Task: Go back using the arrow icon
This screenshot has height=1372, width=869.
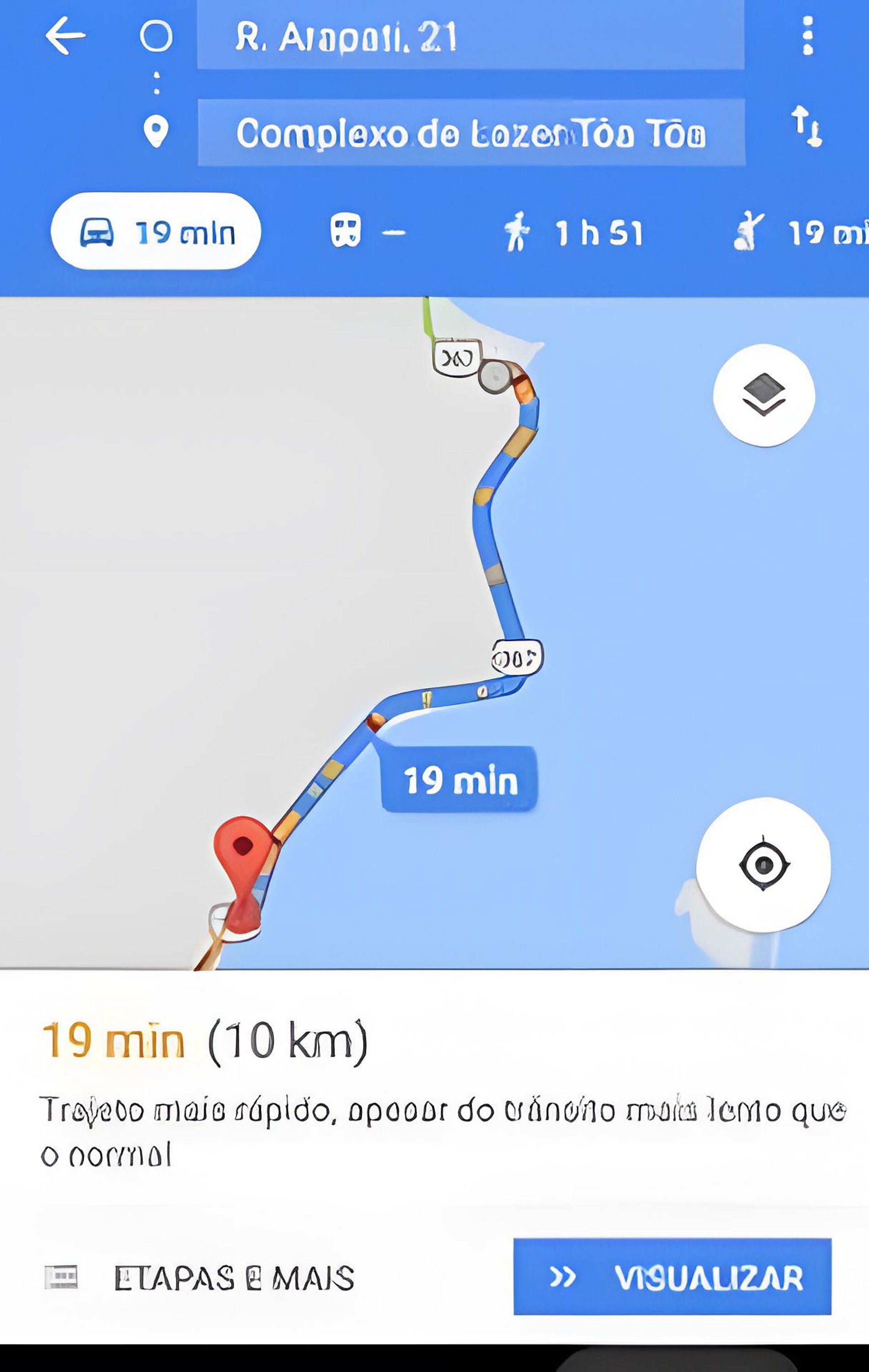Action: tap(65, 35)
